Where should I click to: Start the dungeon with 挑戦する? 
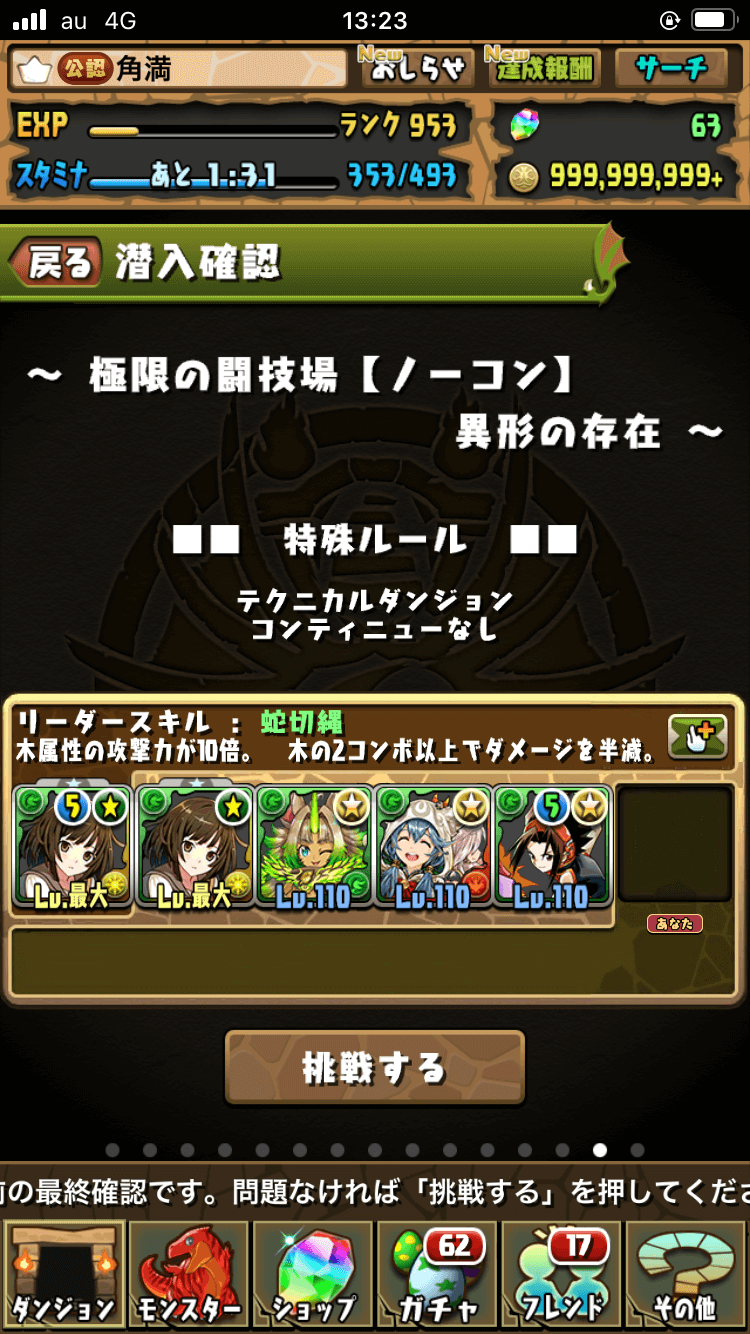coord(374,1068)
